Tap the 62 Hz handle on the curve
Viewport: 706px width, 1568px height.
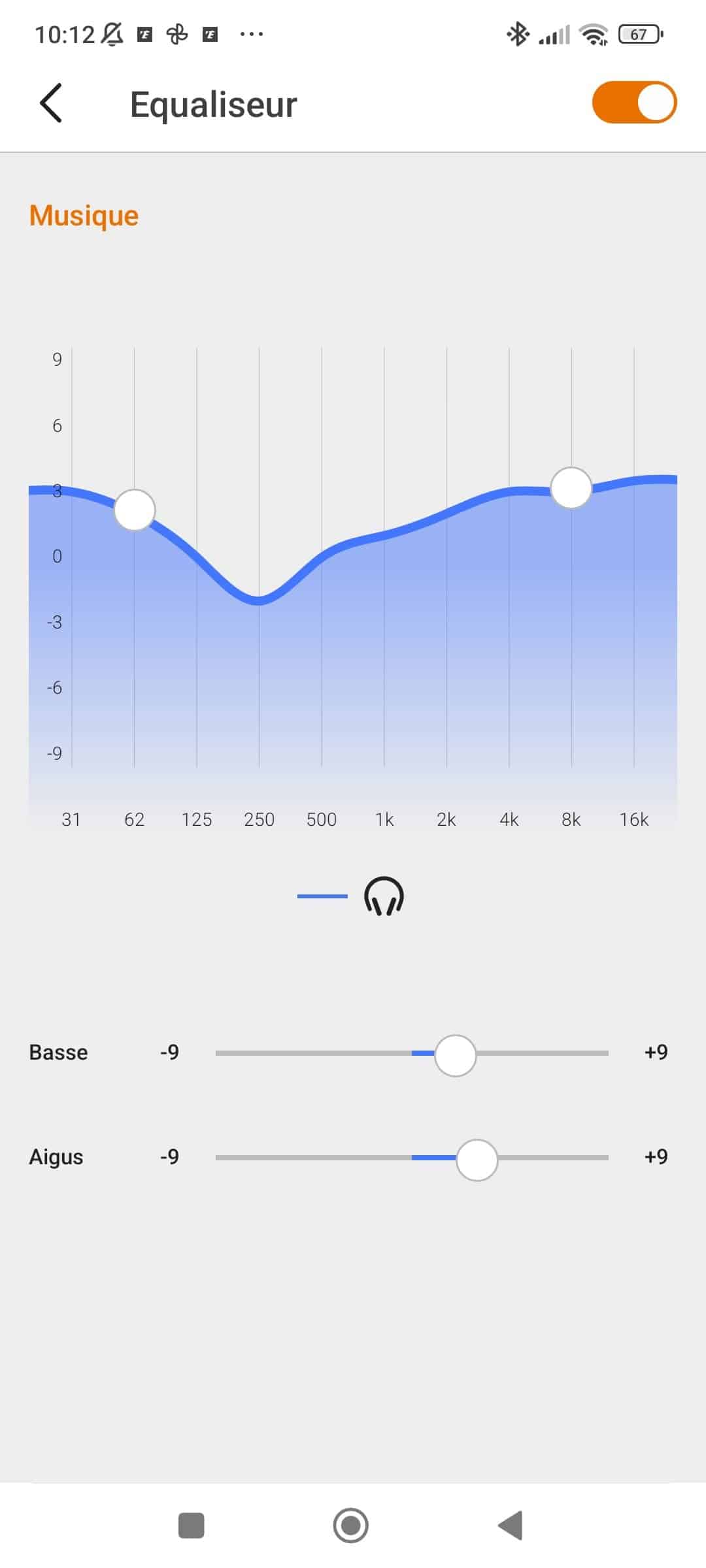point(135,510)
